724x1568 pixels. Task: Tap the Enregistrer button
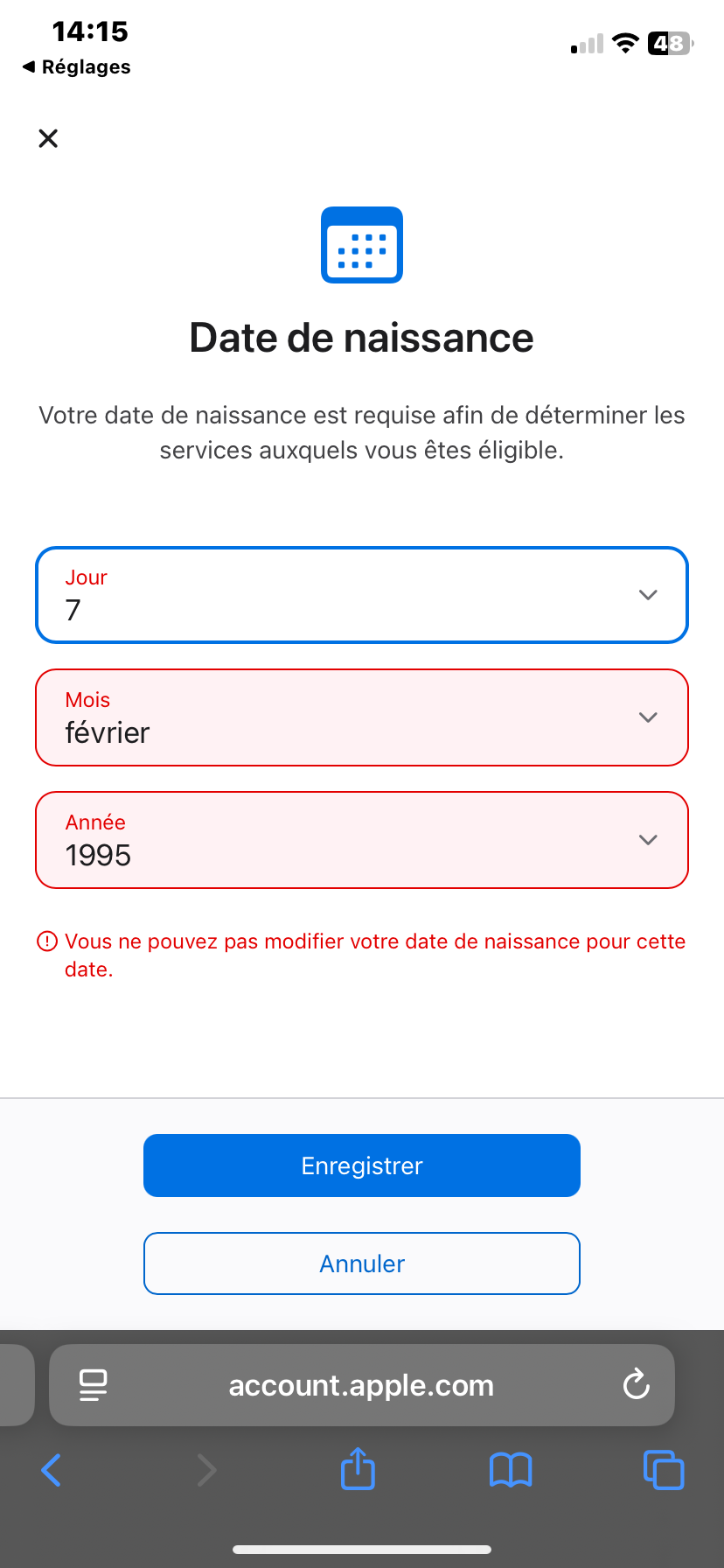(362, 1165)
